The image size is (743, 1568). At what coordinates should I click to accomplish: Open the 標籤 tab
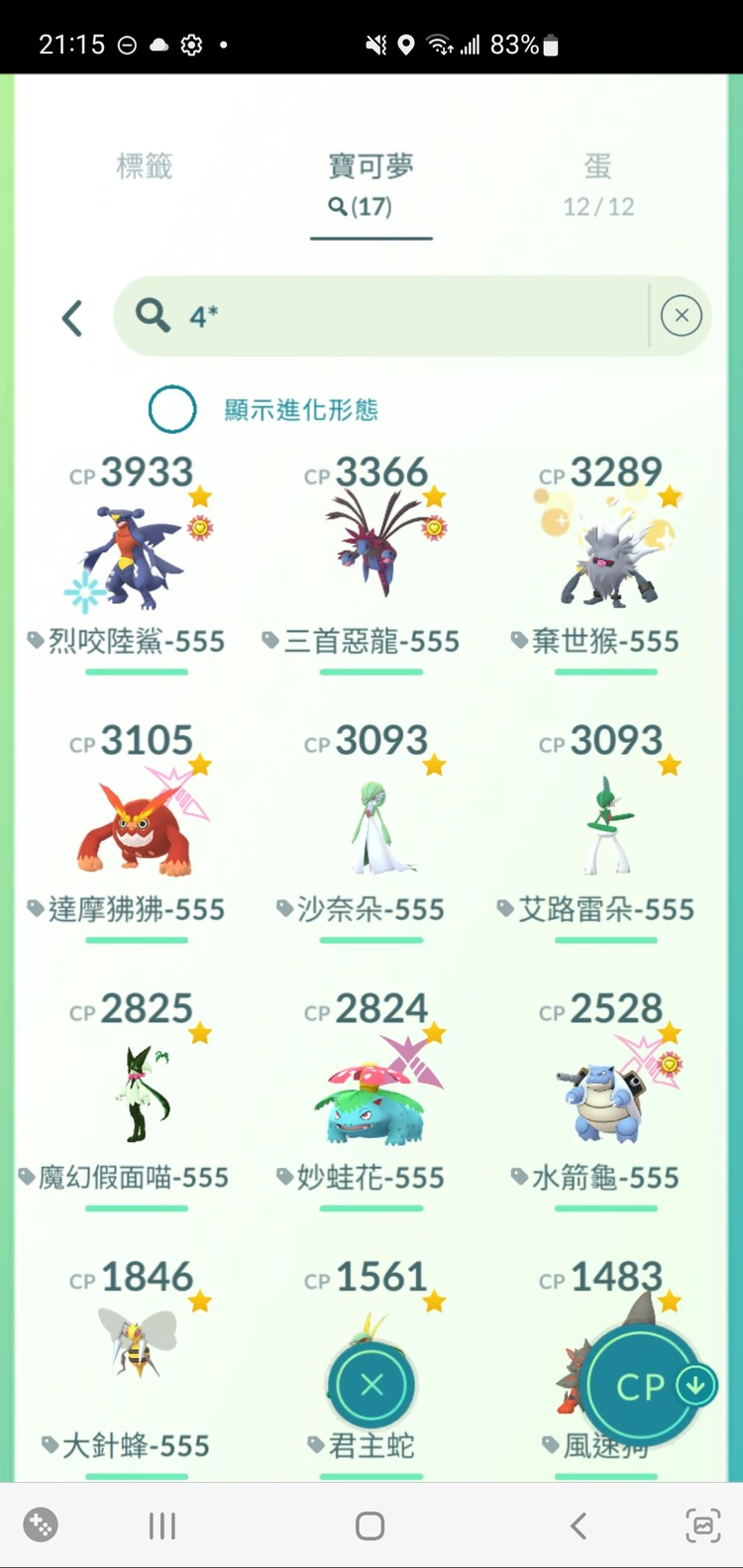click(x=144, y=166)
